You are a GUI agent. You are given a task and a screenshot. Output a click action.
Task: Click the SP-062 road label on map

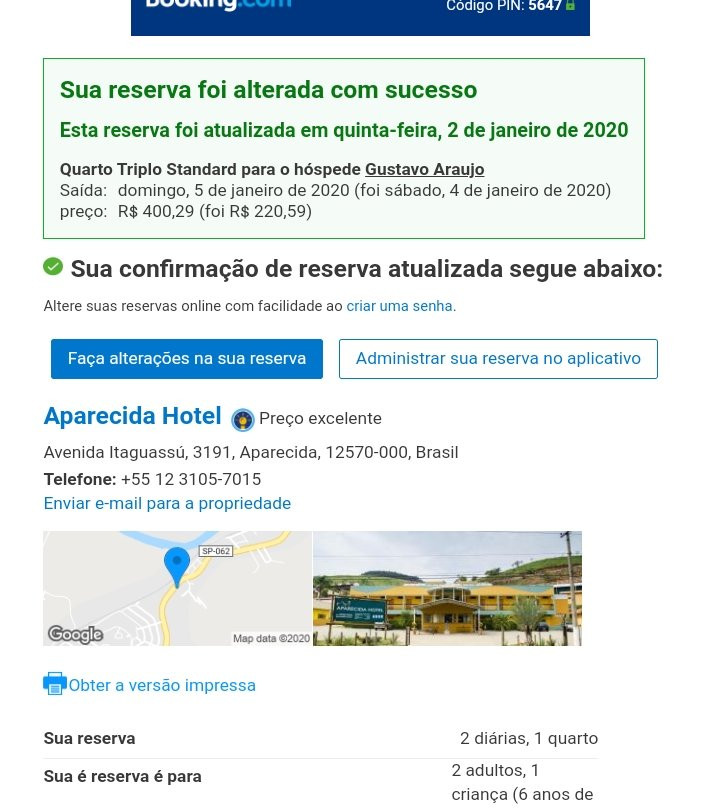tap(216, 551)
